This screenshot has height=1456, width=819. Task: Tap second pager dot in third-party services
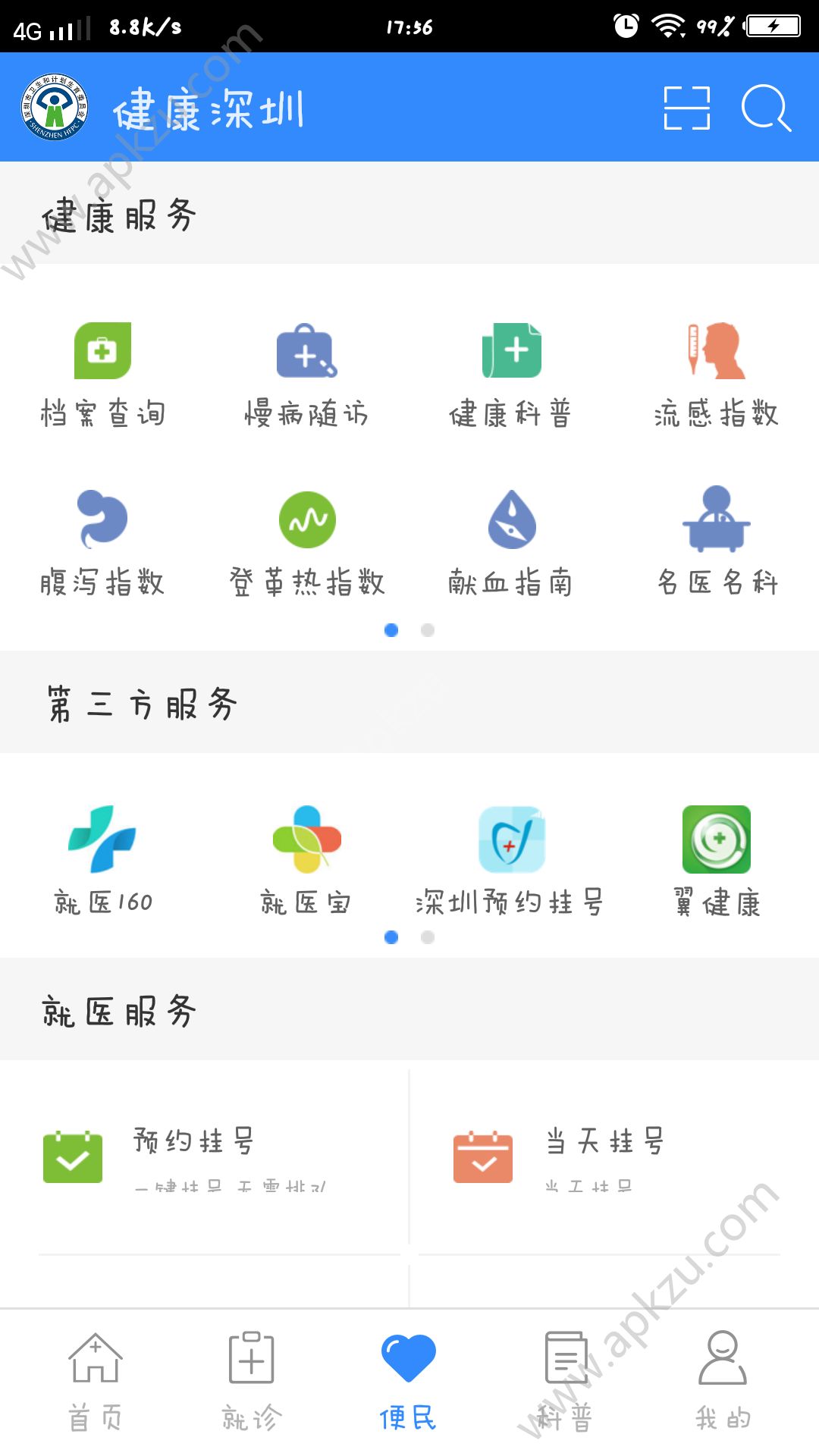(x=428, y=937)
